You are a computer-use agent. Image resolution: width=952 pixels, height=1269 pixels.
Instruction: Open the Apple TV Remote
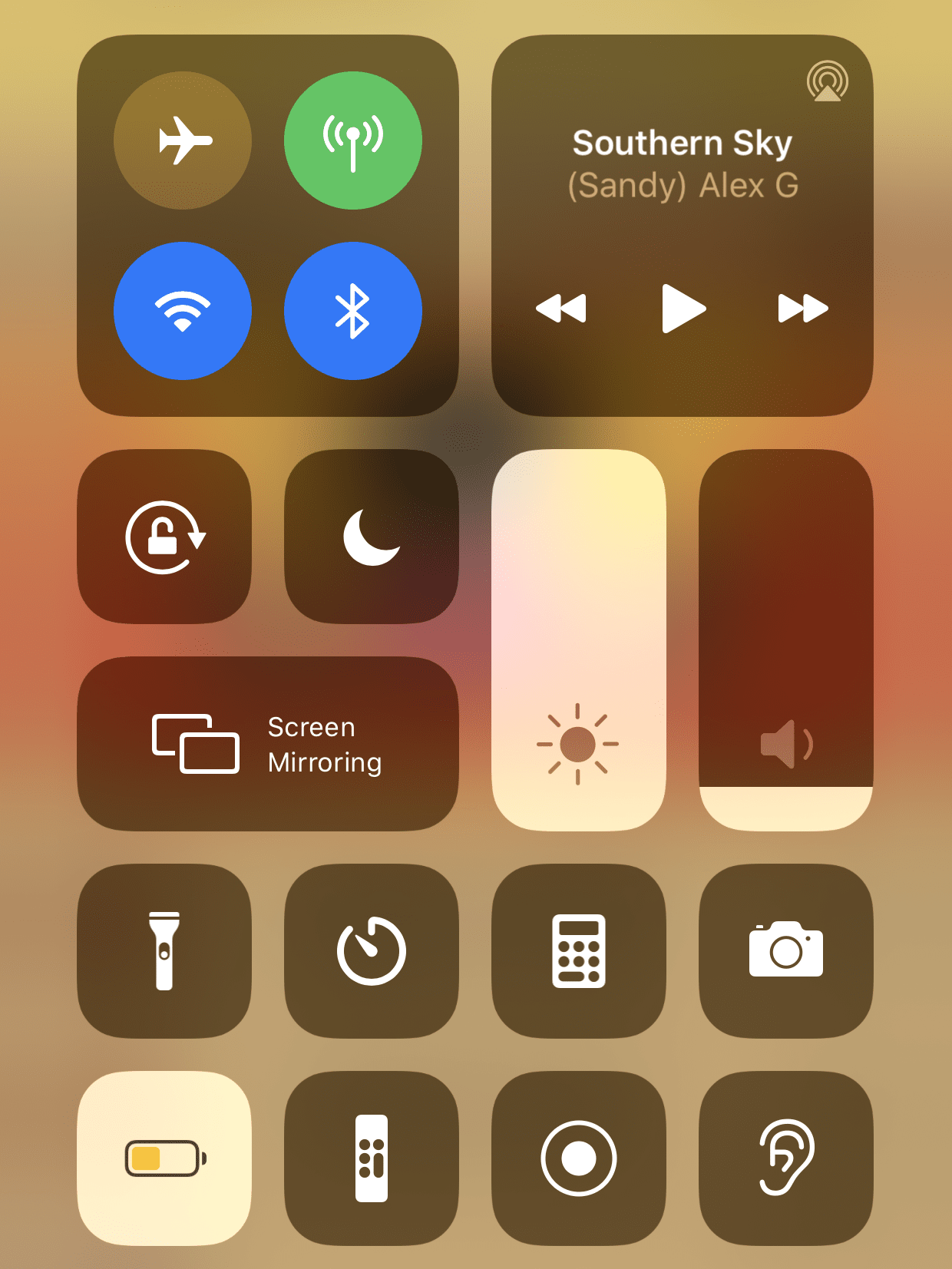[371, 1159]
